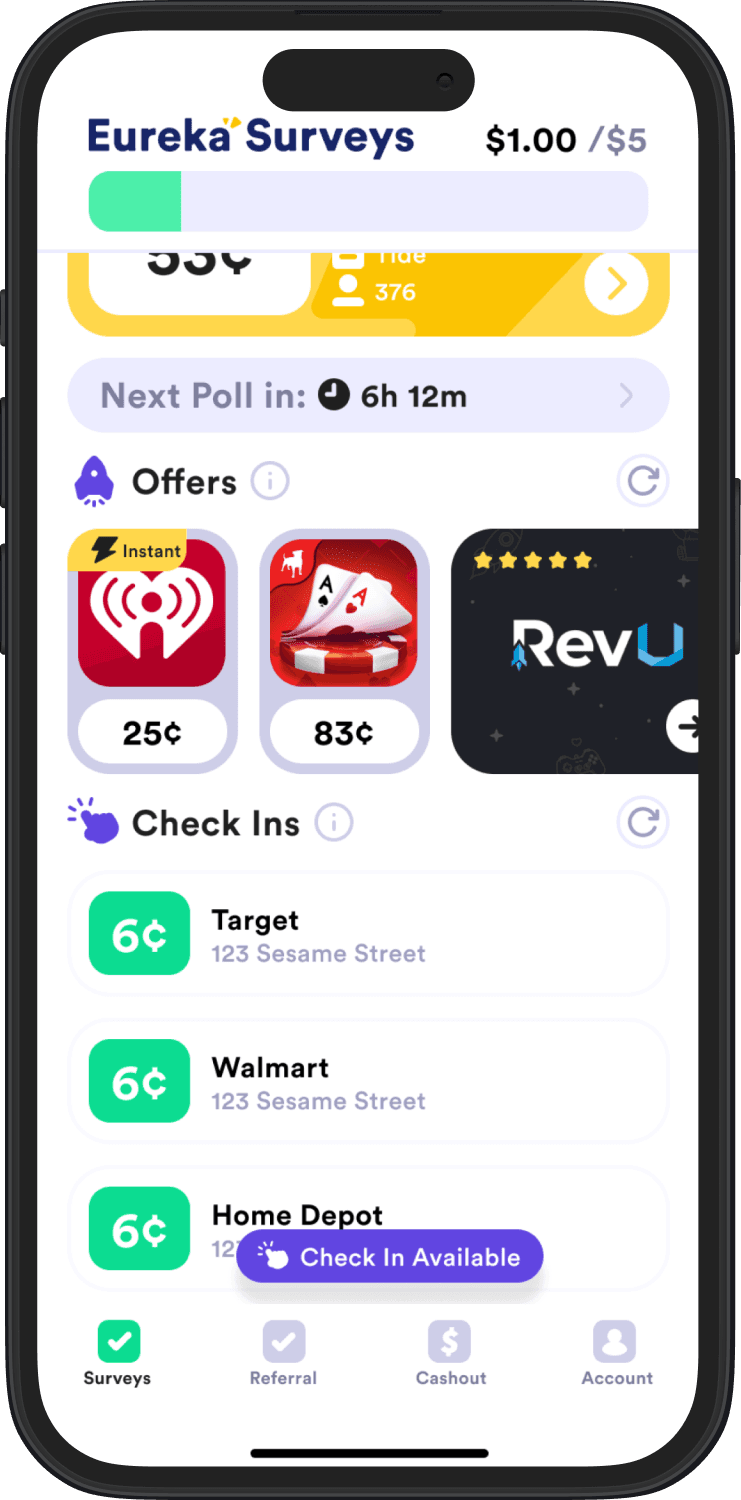Screen dimensions: 741x1500
Task: Open the poker game 83¢ offer
Action: [344, 651]
